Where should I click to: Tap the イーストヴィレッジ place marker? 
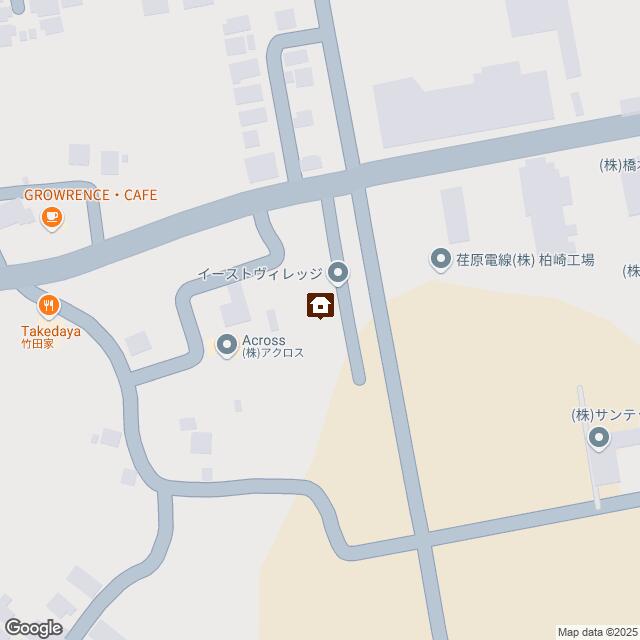(338, 272)
